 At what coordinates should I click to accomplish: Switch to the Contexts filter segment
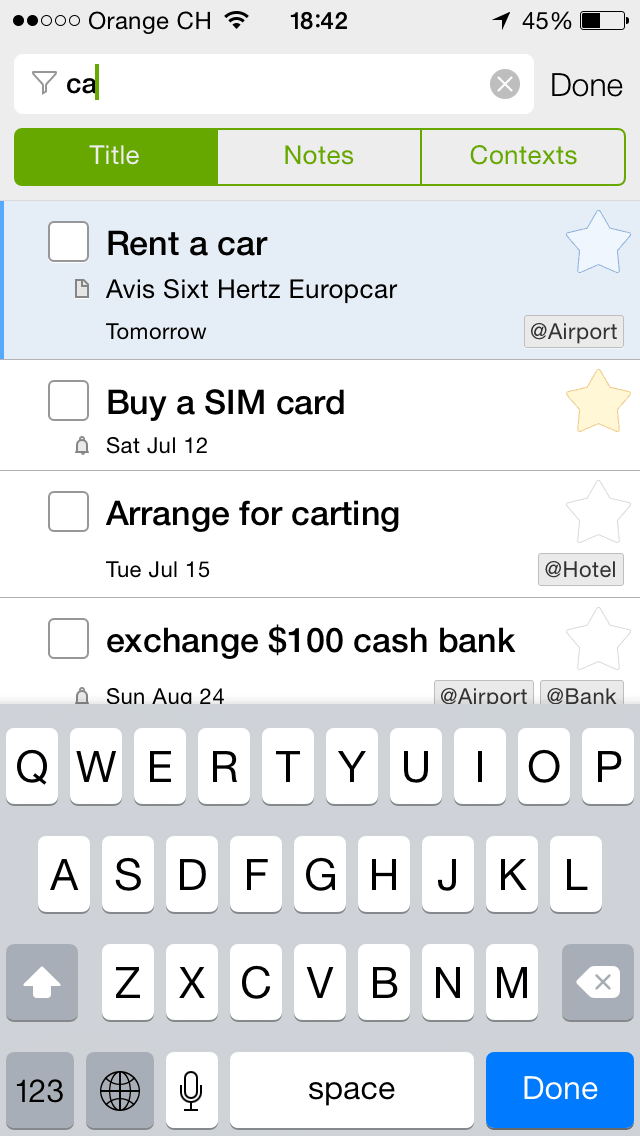[523, 156]
